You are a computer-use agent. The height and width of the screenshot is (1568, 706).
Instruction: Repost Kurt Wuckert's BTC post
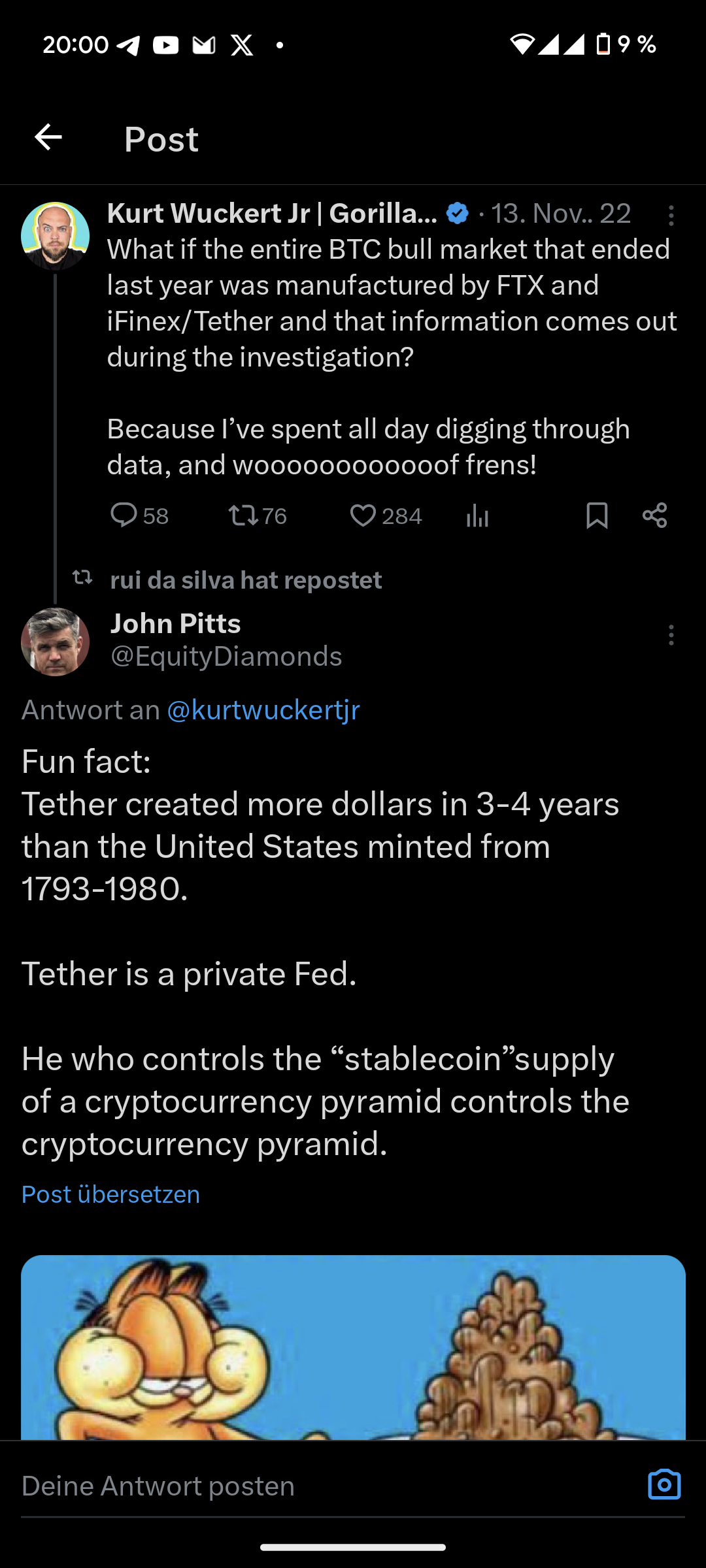point(243,515)
